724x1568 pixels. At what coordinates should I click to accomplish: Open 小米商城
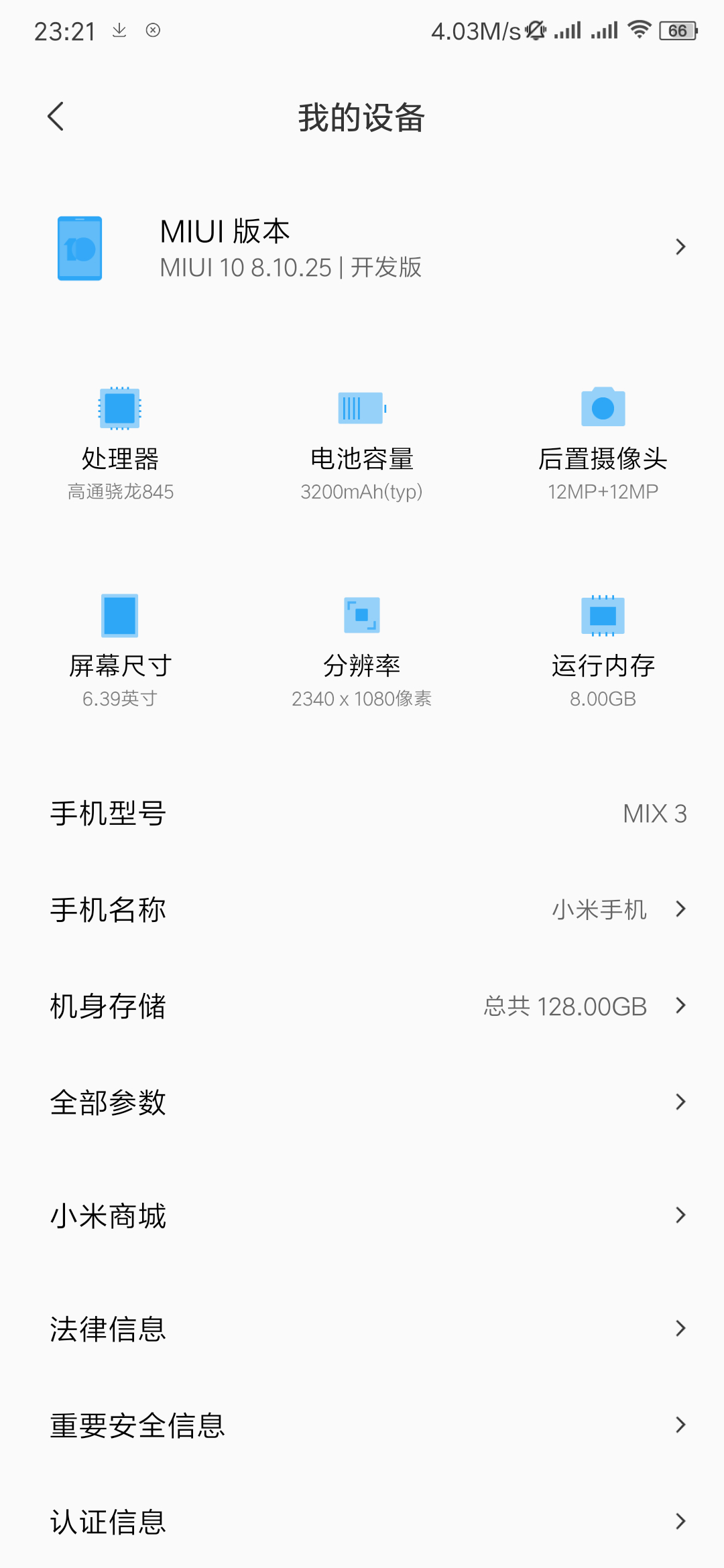click(362, 1216)
